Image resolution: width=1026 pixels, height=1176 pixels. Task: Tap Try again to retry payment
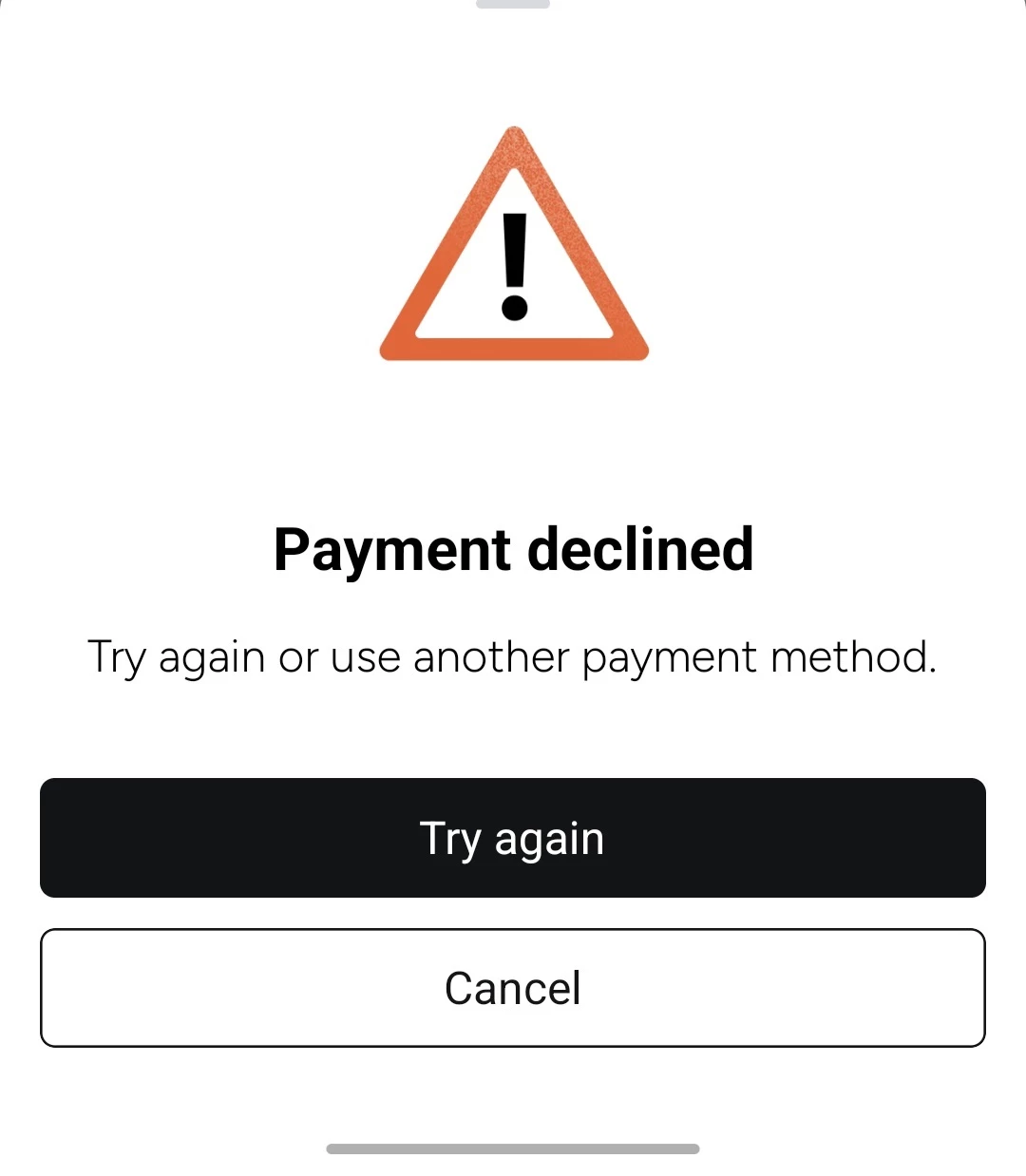tap(512, 838)
